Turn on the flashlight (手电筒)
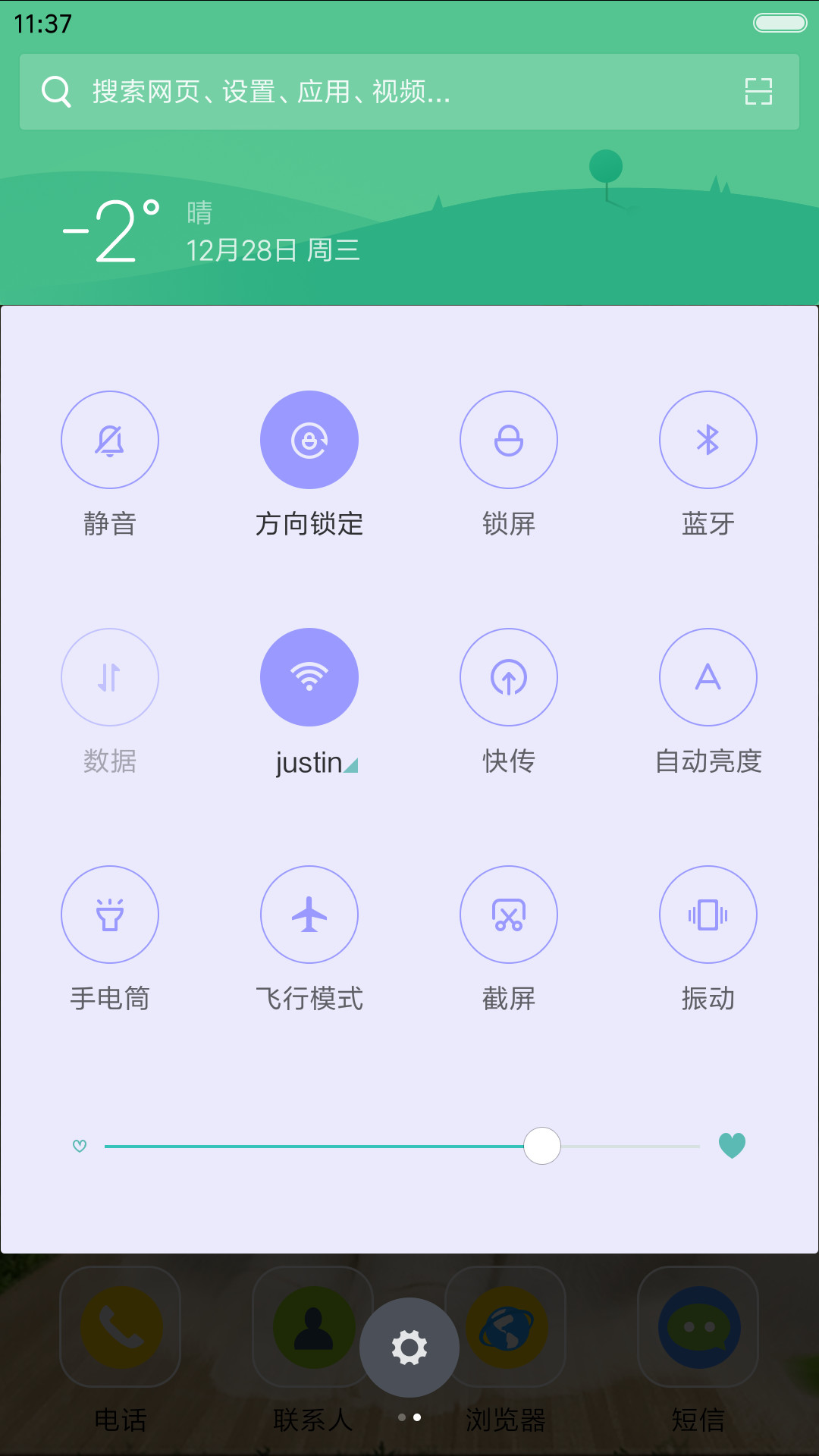 click(x=110, y=915)
